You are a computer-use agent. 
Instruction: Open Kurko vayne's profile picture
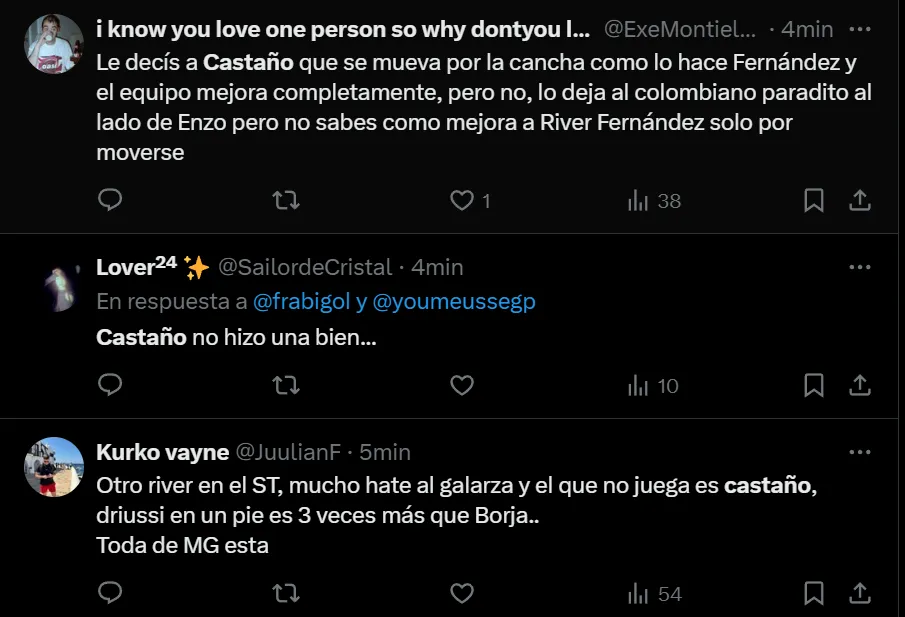(54, 467)
